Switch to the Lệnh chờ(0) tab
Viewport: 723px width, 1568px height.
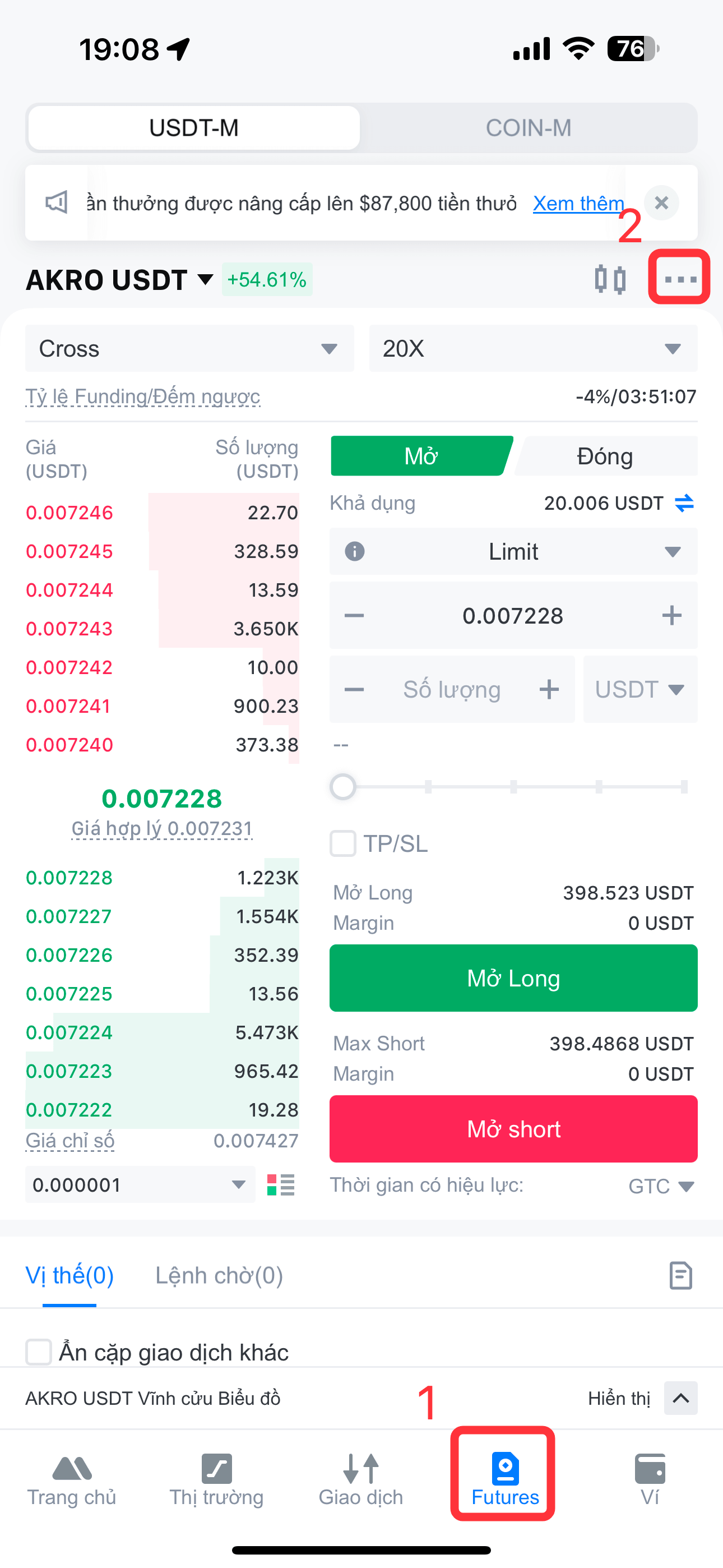point(219,1275)
